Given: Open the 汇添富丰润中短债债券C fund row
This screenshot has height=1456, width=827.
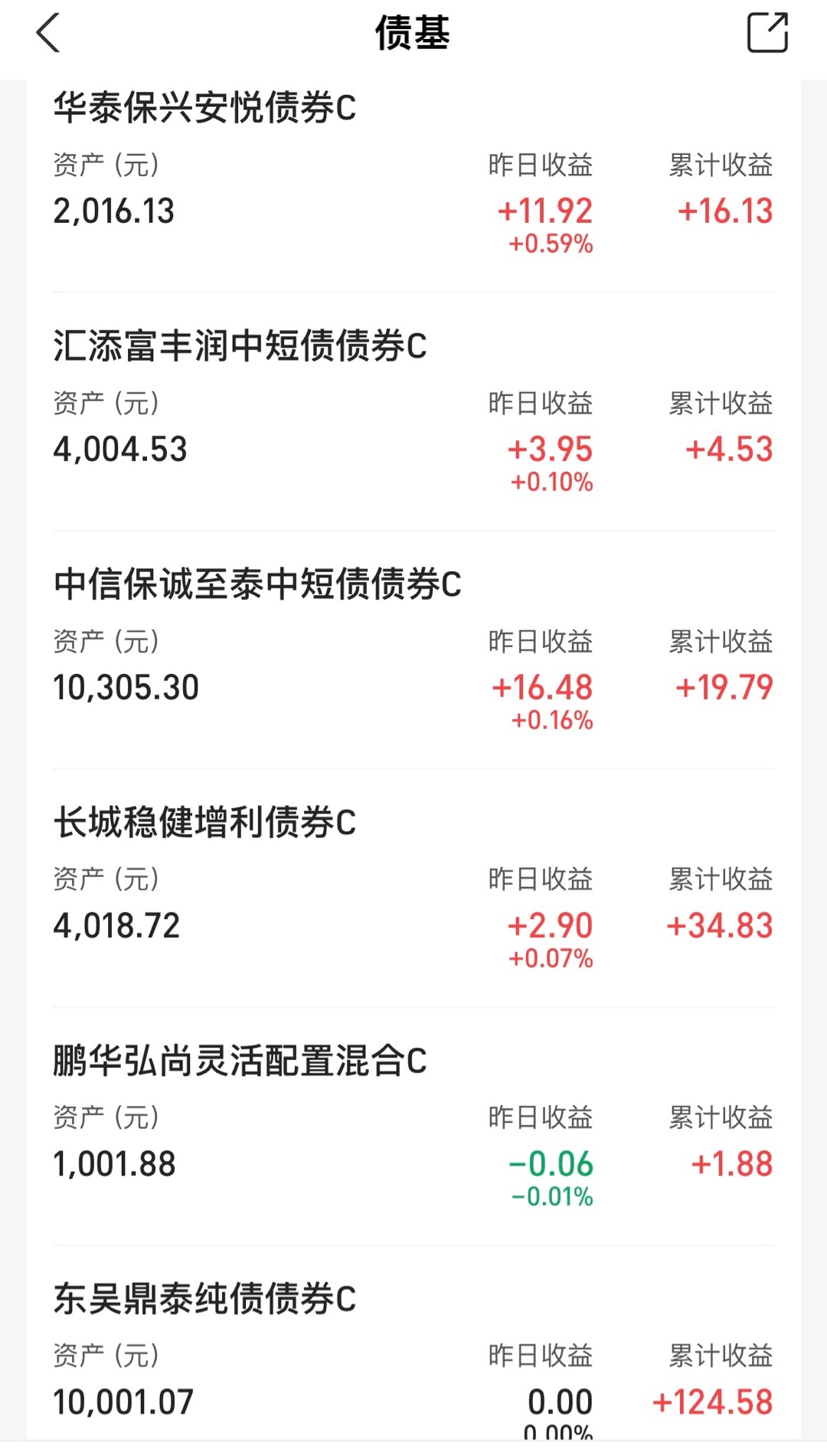Looking at the screenshot, I should (x=413, y=412).
